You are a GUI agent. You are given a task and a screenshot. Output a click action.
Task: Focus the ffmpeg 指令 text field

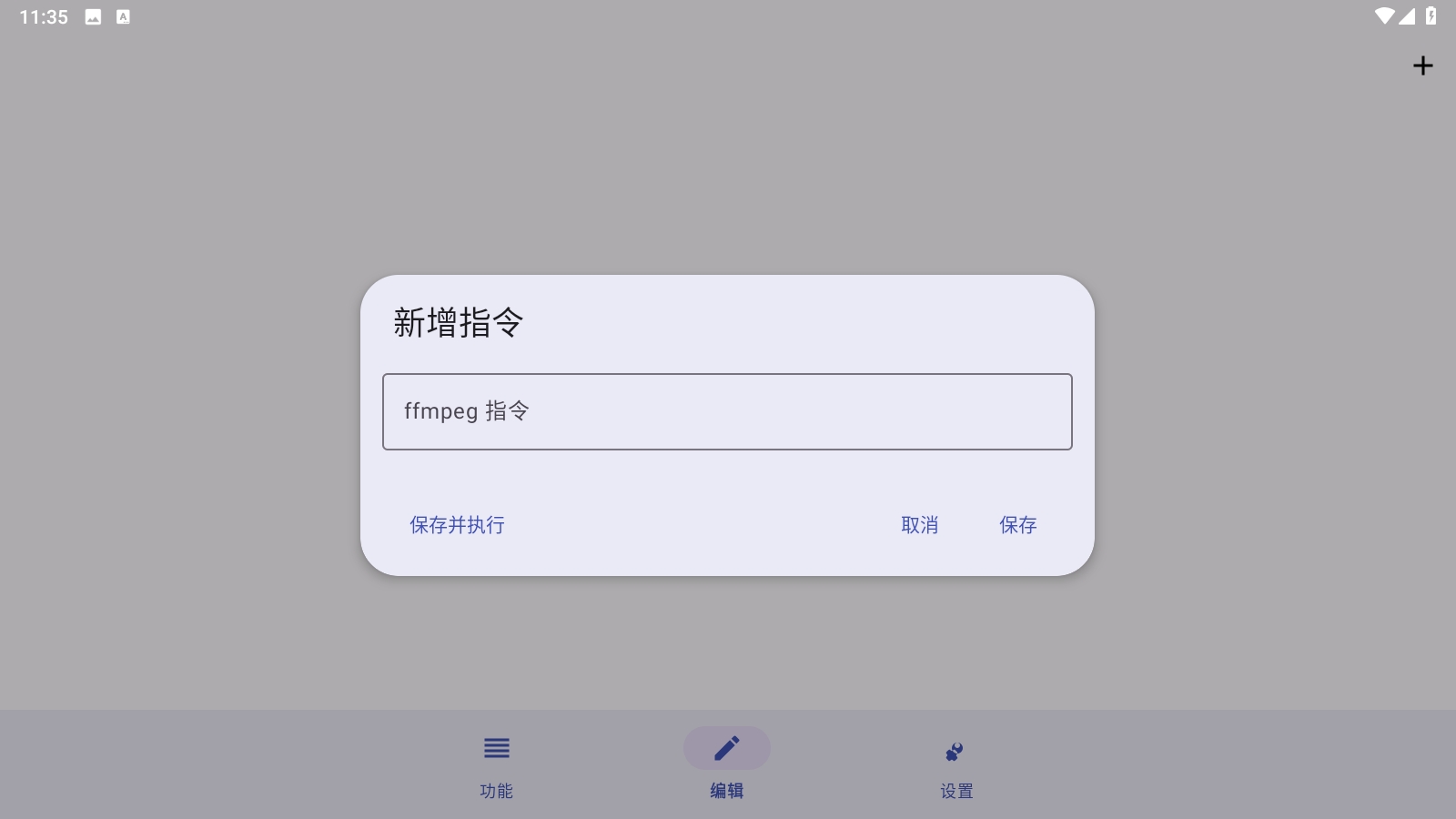tap(726, 411)
